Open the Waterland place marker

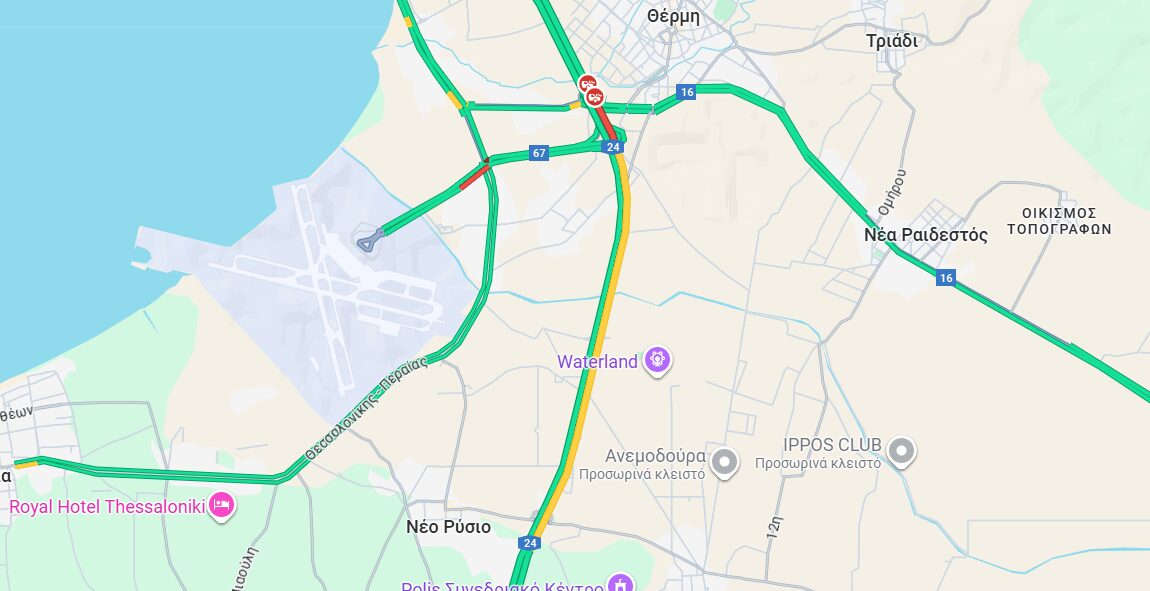pos(656,359)
